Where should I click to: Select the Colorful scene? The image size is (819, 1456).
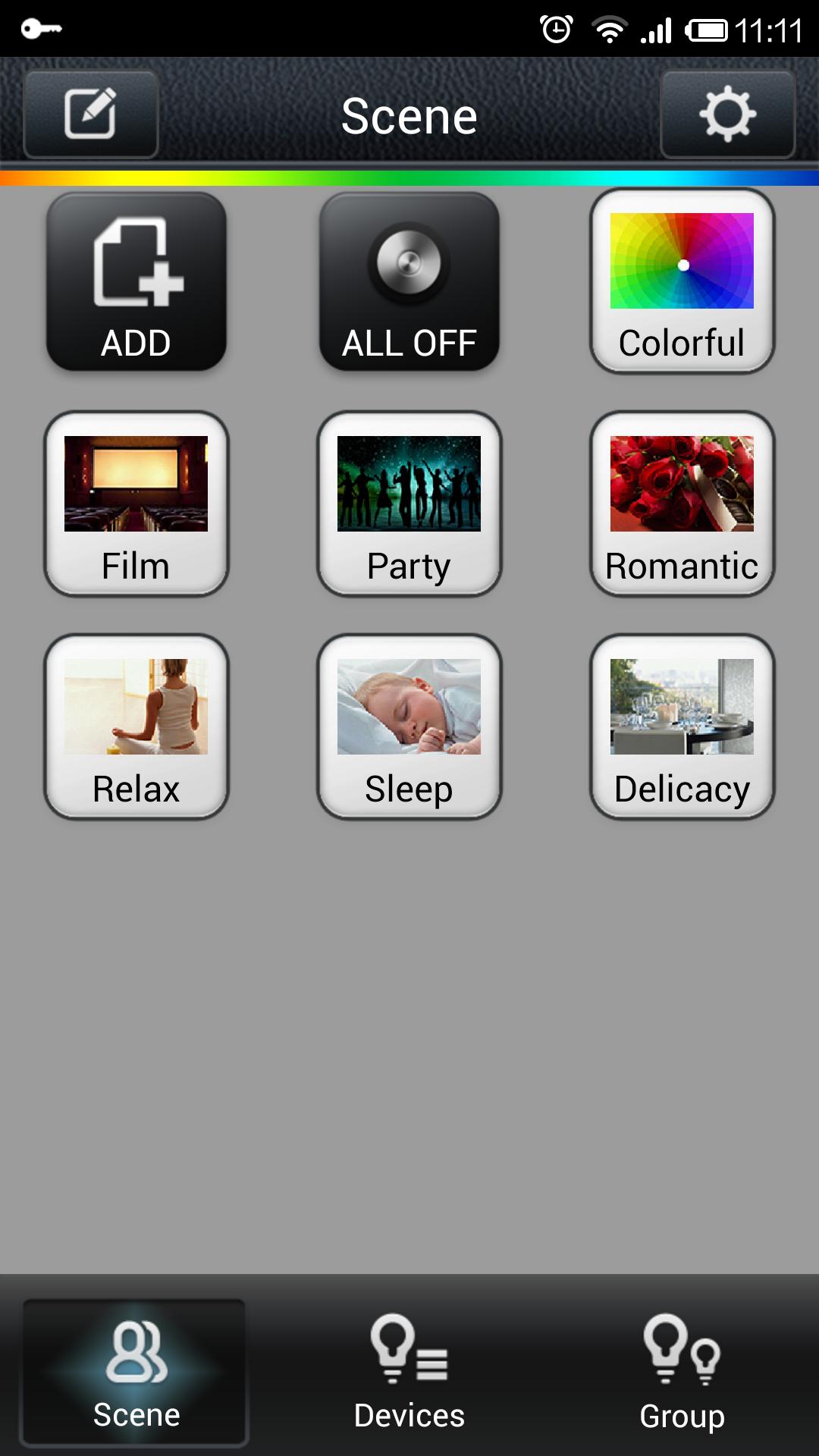coord(682,281)
